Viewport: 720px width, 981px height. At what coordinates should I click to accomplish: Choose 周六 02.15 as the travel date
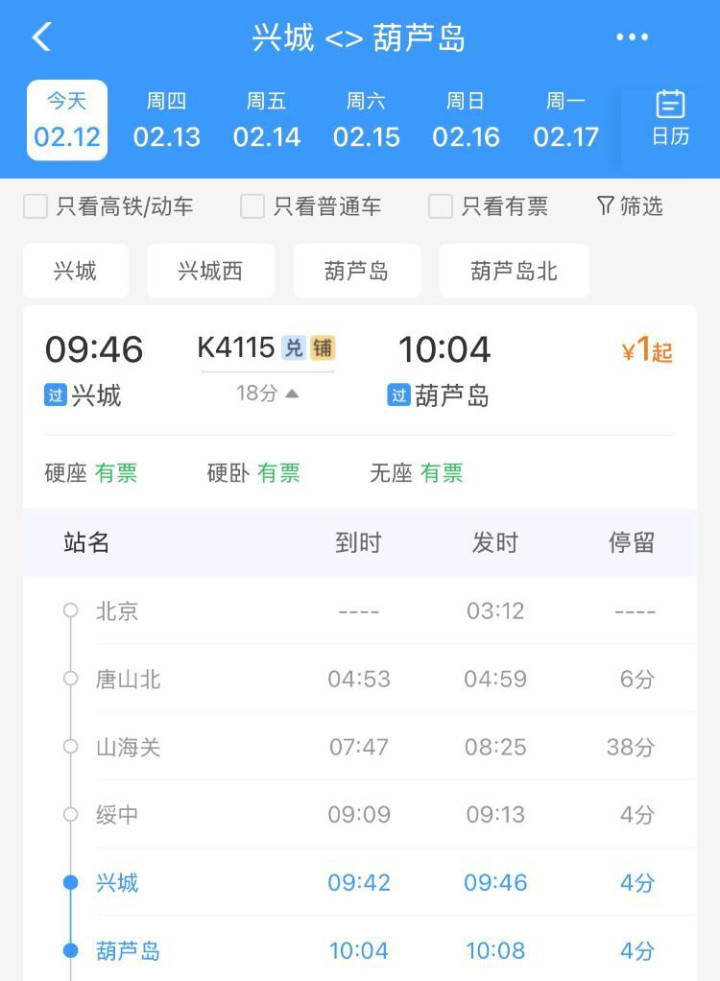[367, 121]
